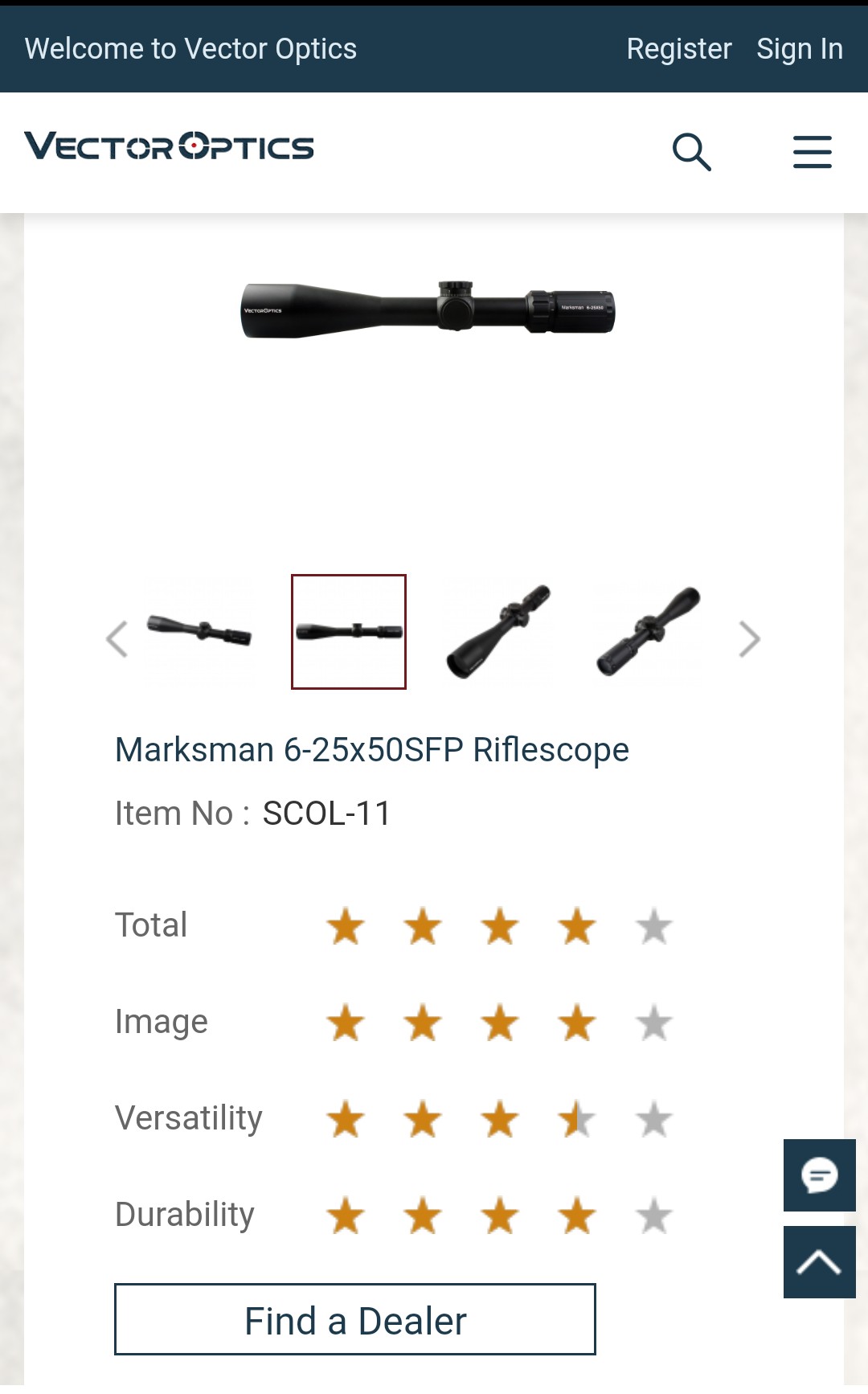Tap the Sign In link
The image size is (868, 1394).
coord(799,49)
